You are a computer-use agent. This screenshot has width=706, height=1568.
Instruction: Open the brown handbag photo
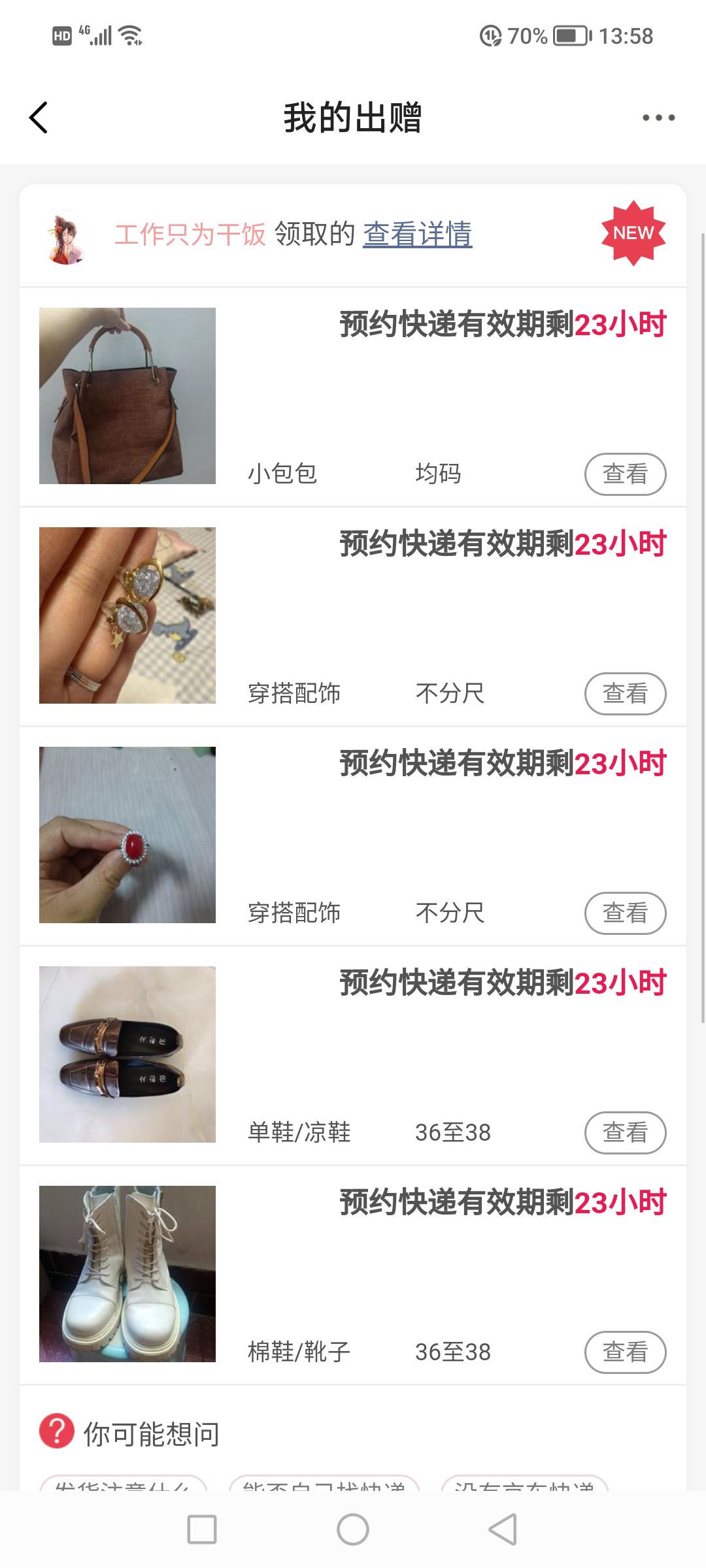[x=127, y=396]
